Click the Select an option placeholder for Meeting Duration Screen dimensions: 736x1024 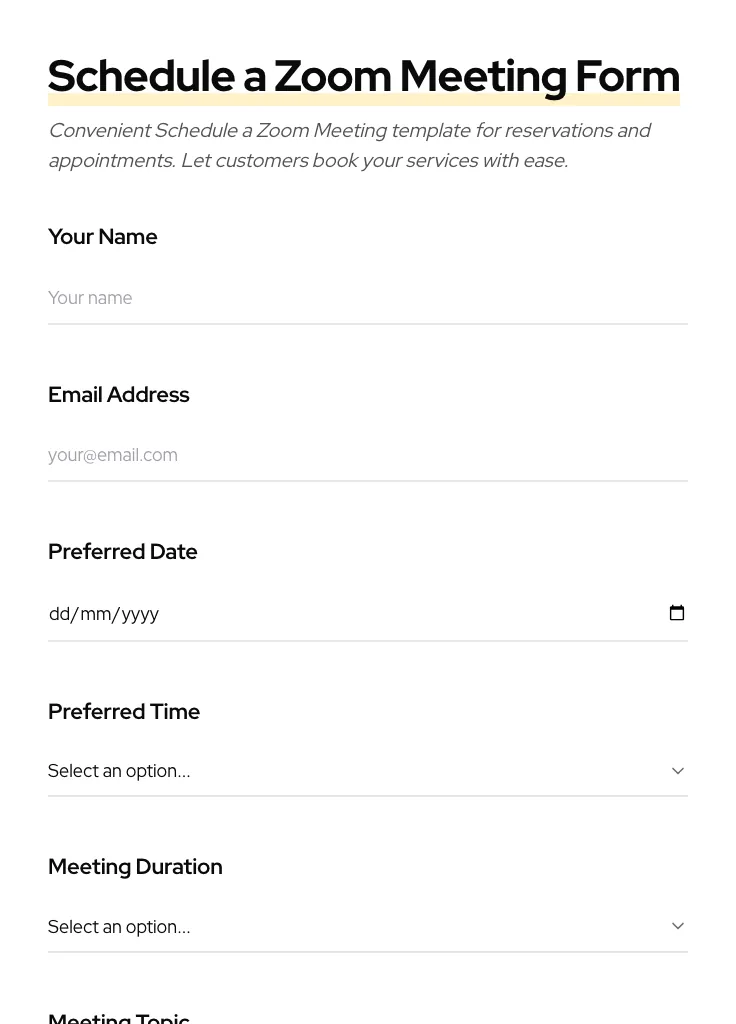click(119, 926)
